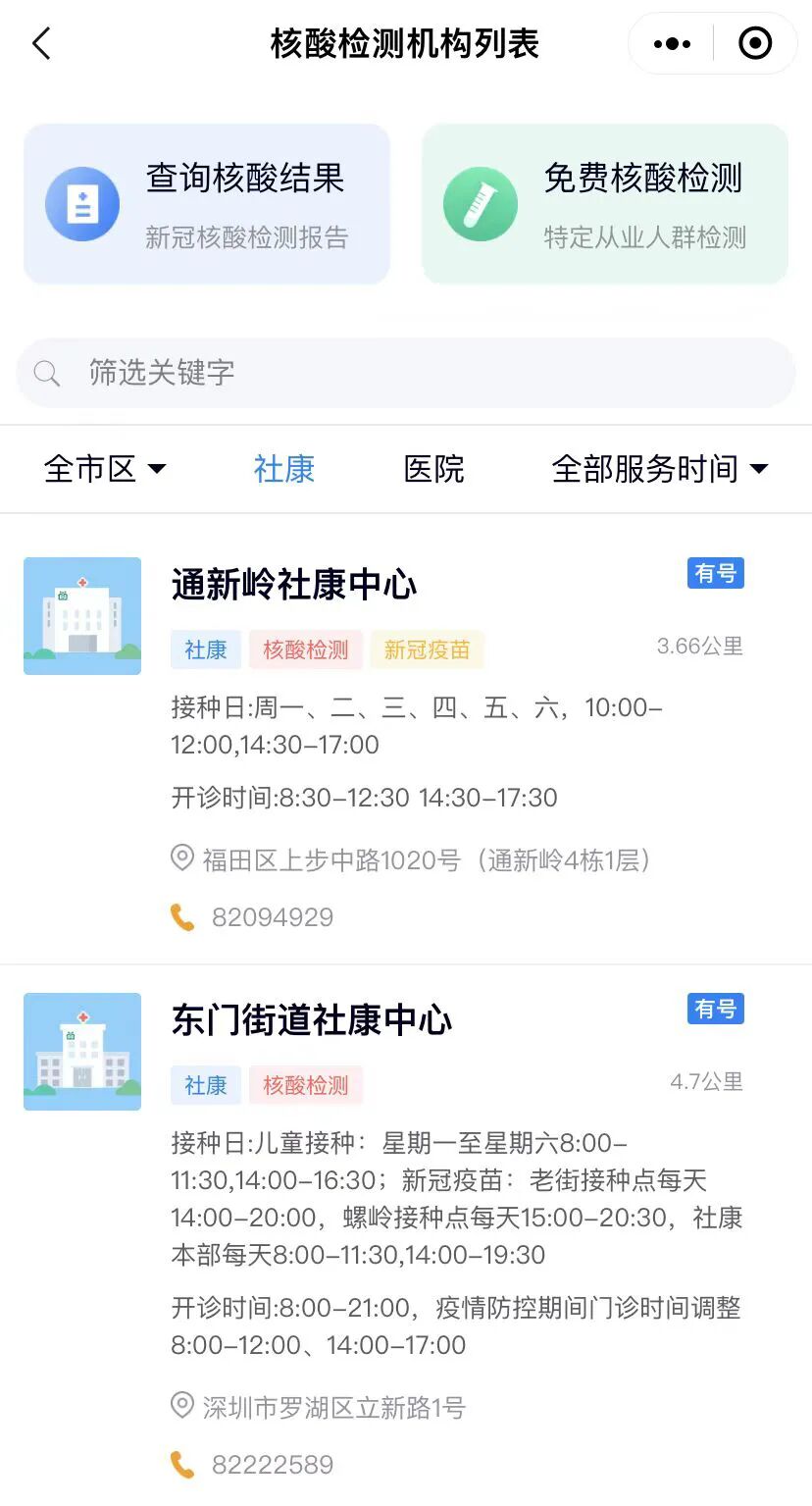Open the mini program three-dot menu
This screenshot has height=1506, width=812.
pyautogui.click(x=672, y=43)
